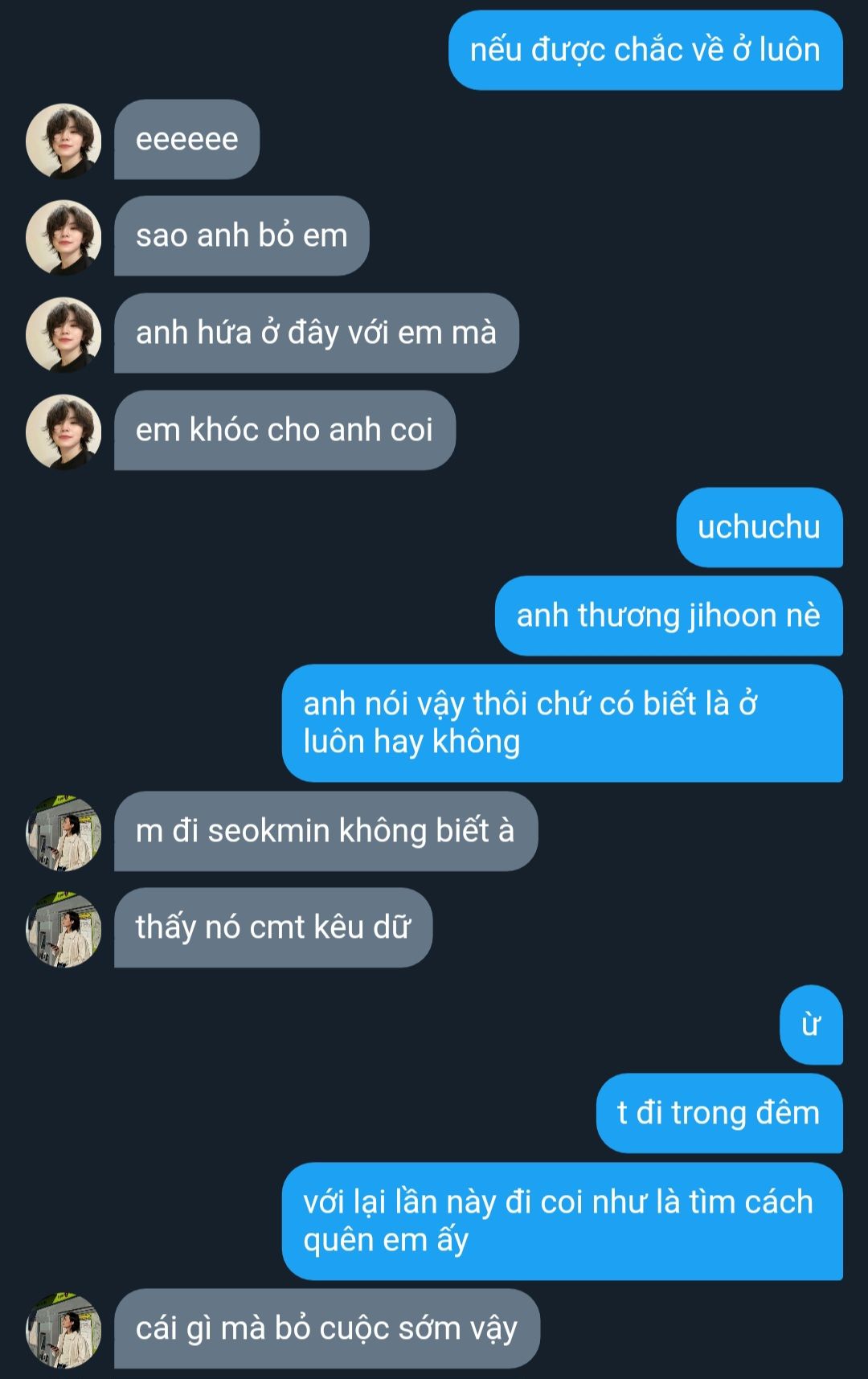Open profile of avatar beside "eeeeee"
The height and width of the screenshot is (1379, 868).
tap(63, 141)
